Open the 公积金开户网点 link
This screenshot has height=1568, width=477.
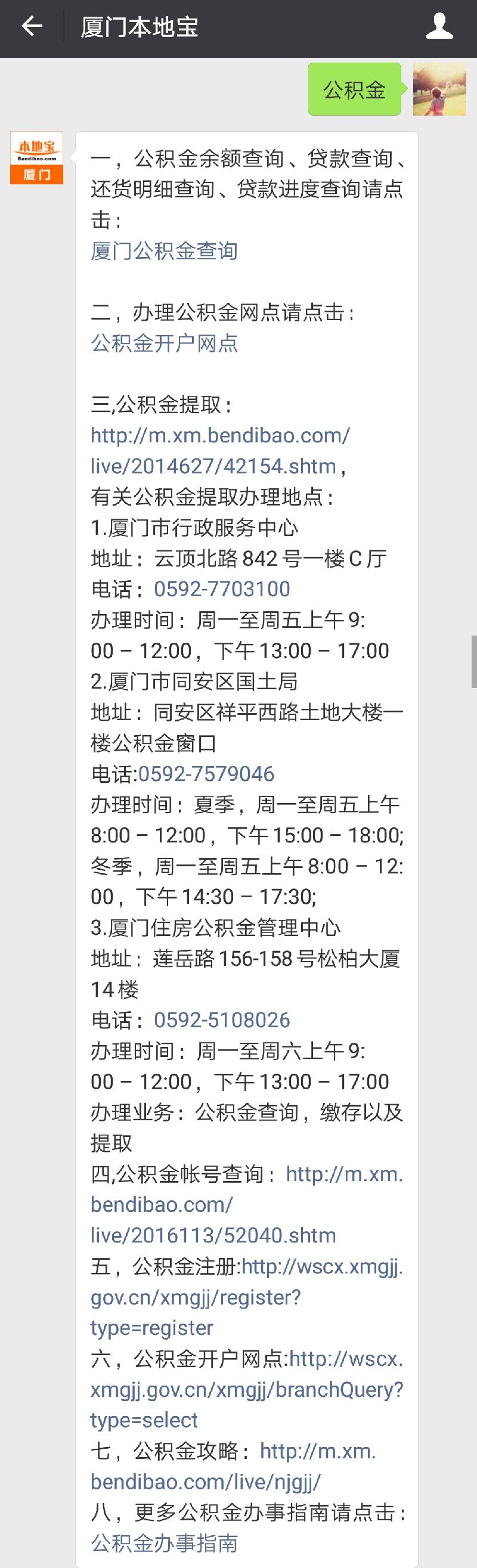[x=163, y=343]
